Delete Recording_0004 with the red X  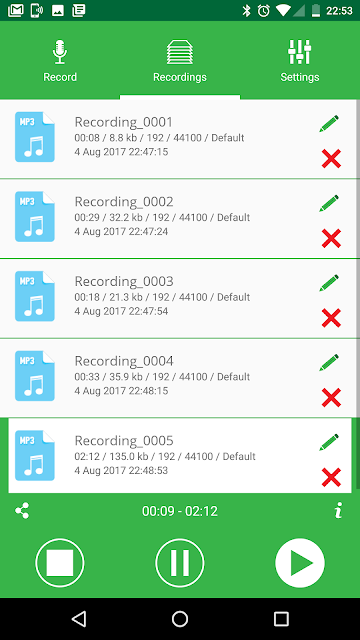(331, 398)
